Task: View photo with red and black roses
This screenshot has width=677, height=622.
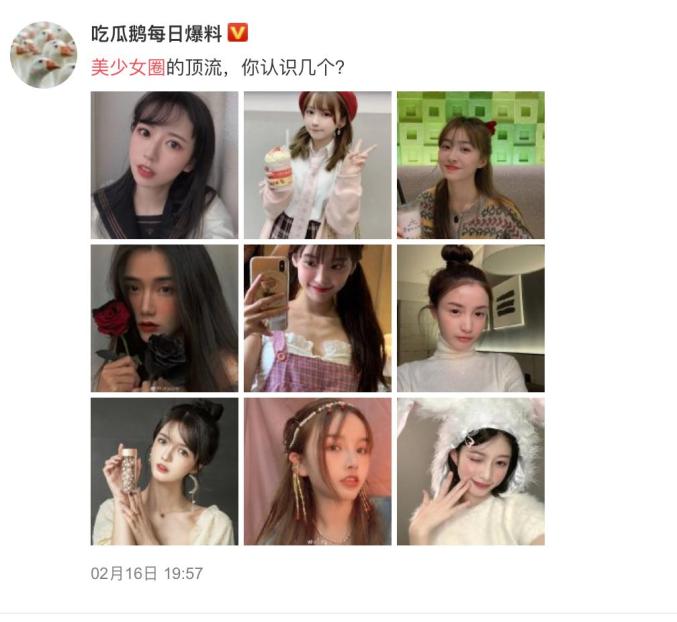Action: tap(164, 318)
